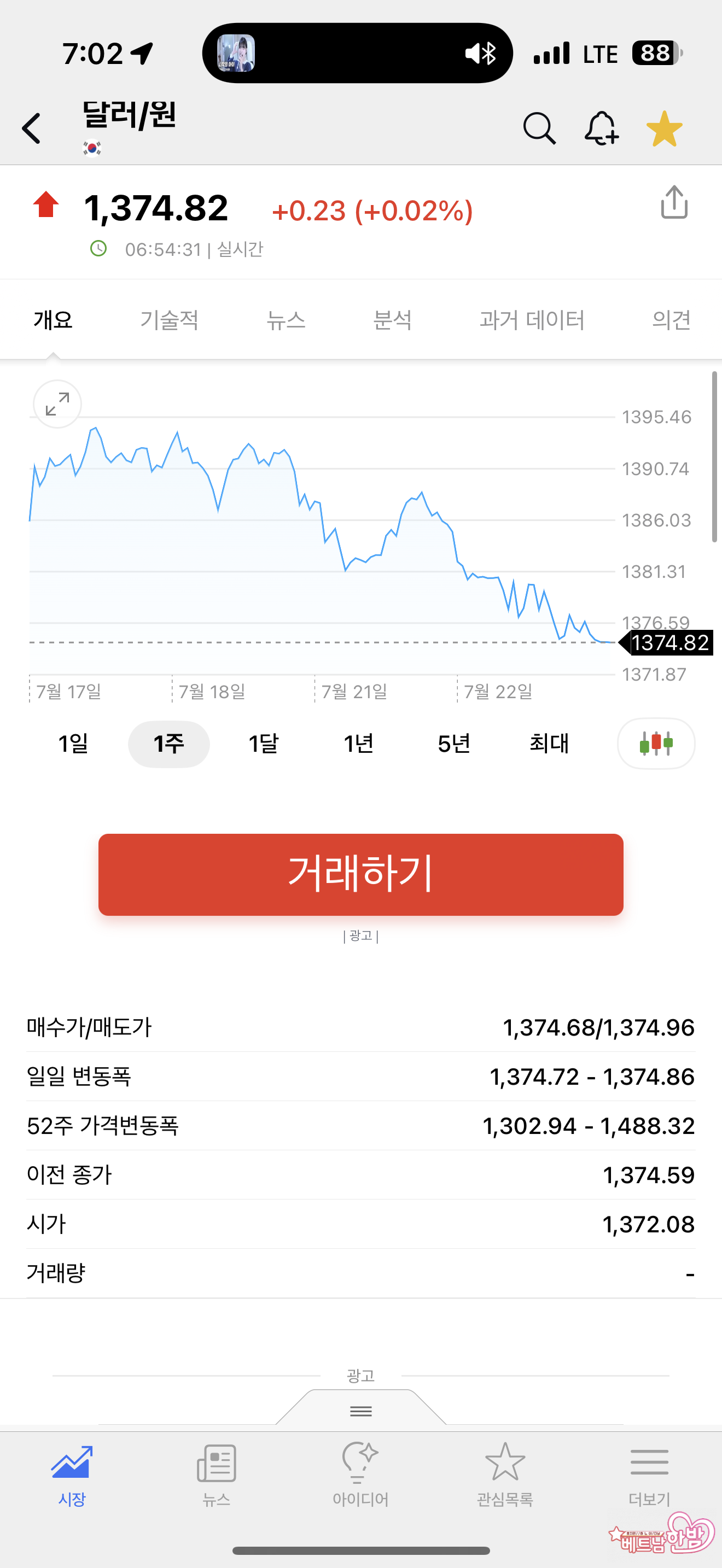Select the 5년 chart range
722x1568 pixels.
pyautogui.click(x=453, y=743)
